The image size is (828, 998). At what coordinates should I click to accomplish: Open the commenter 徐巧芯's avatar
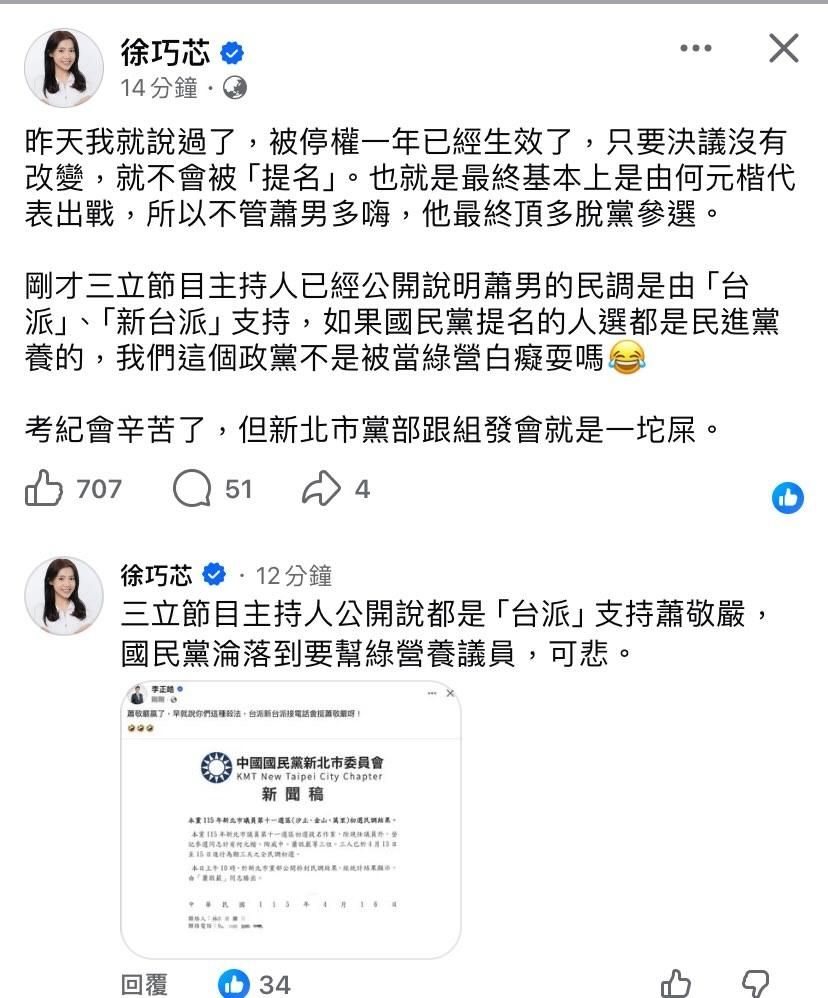click(64, 596)
